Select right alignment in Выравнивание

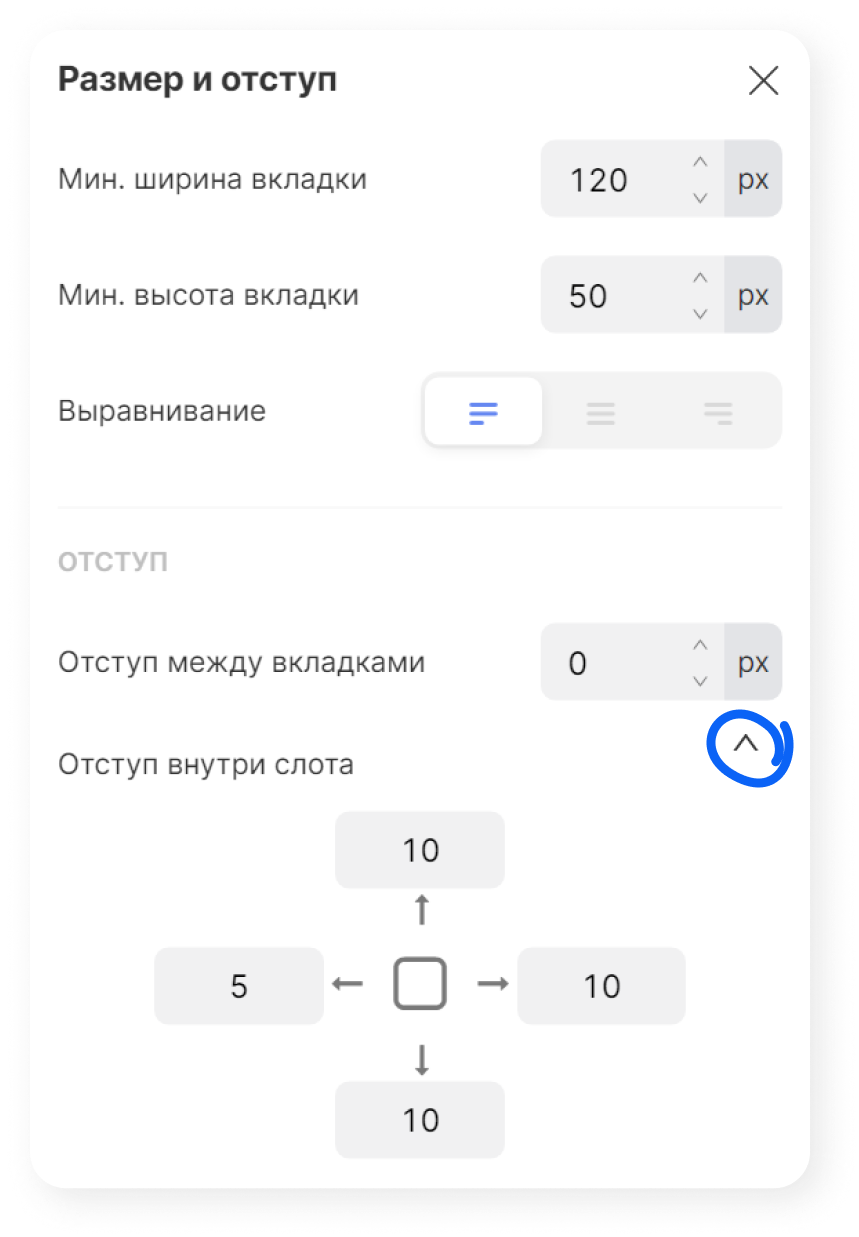718,412
